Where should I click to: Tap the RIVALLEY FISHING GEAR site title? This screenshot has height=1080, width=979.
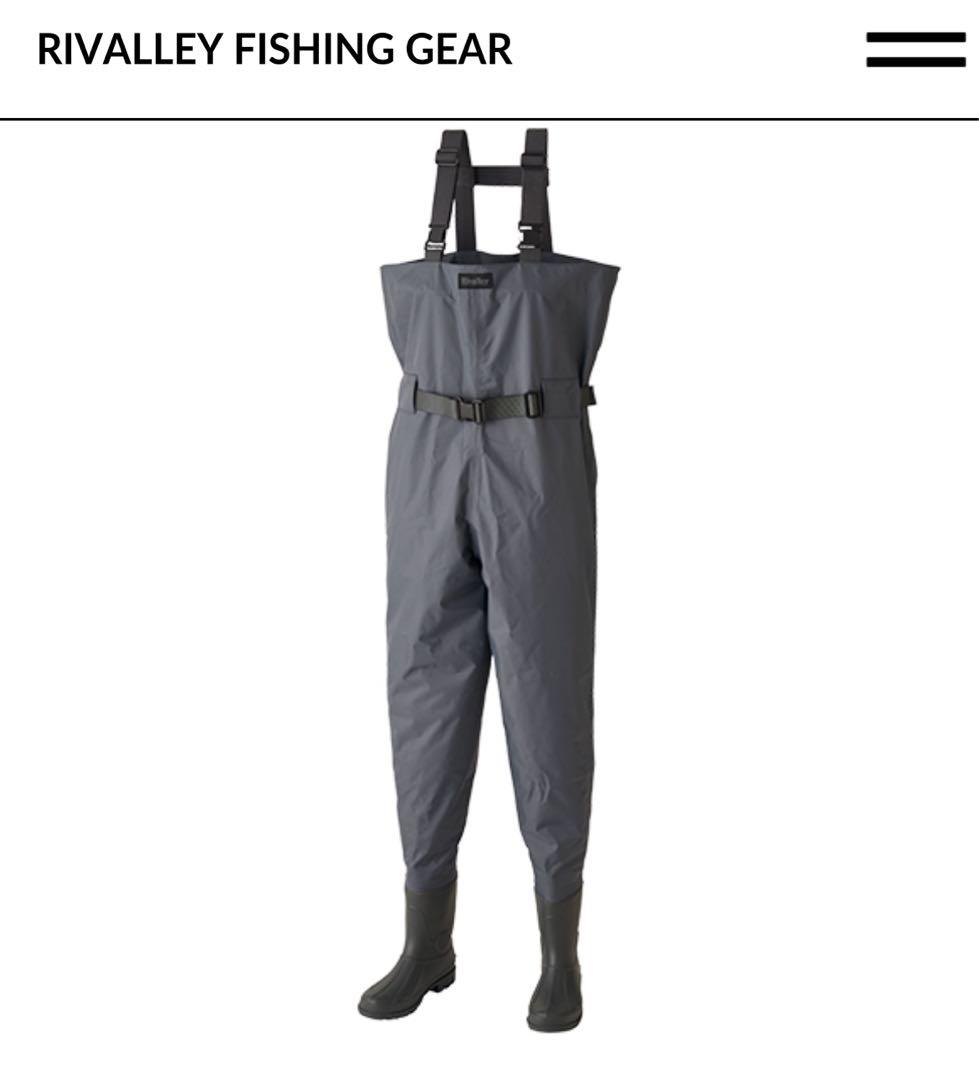[x=274, y=49]
